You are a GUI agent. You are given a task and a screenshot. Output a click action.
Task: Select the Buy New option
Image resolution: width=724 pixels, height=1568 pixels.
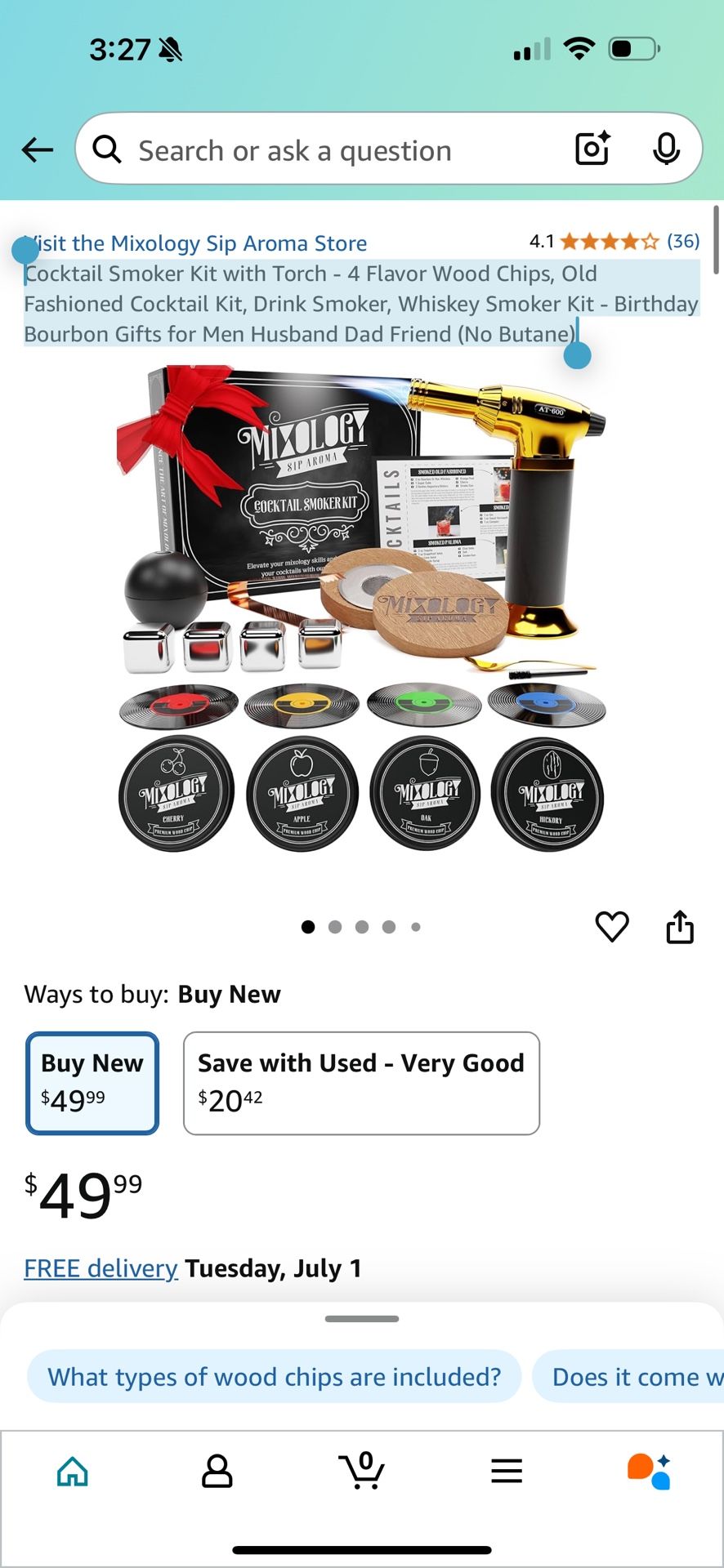[x=92, y=1083]
